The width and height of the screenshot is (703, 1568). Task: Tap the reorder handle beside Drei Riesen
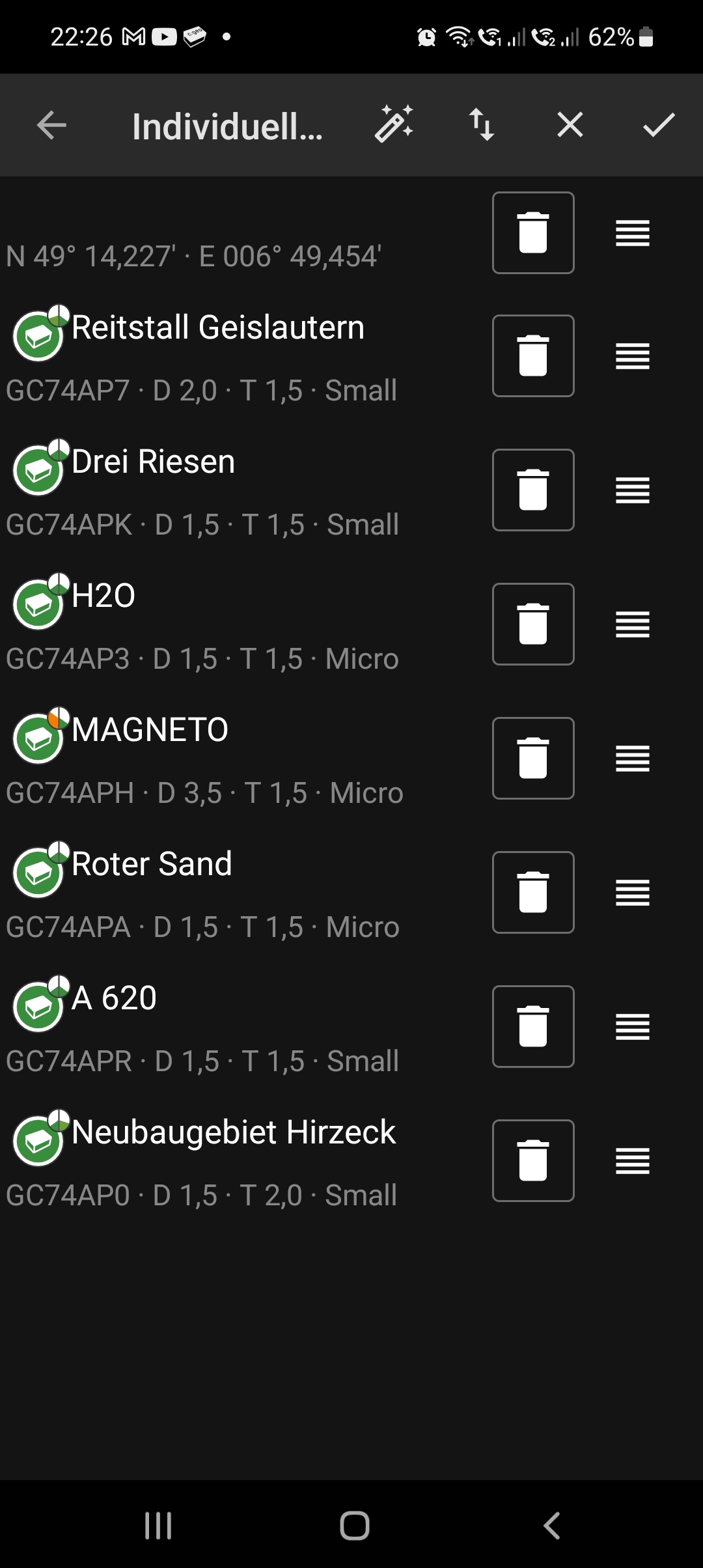coord(633,490)
